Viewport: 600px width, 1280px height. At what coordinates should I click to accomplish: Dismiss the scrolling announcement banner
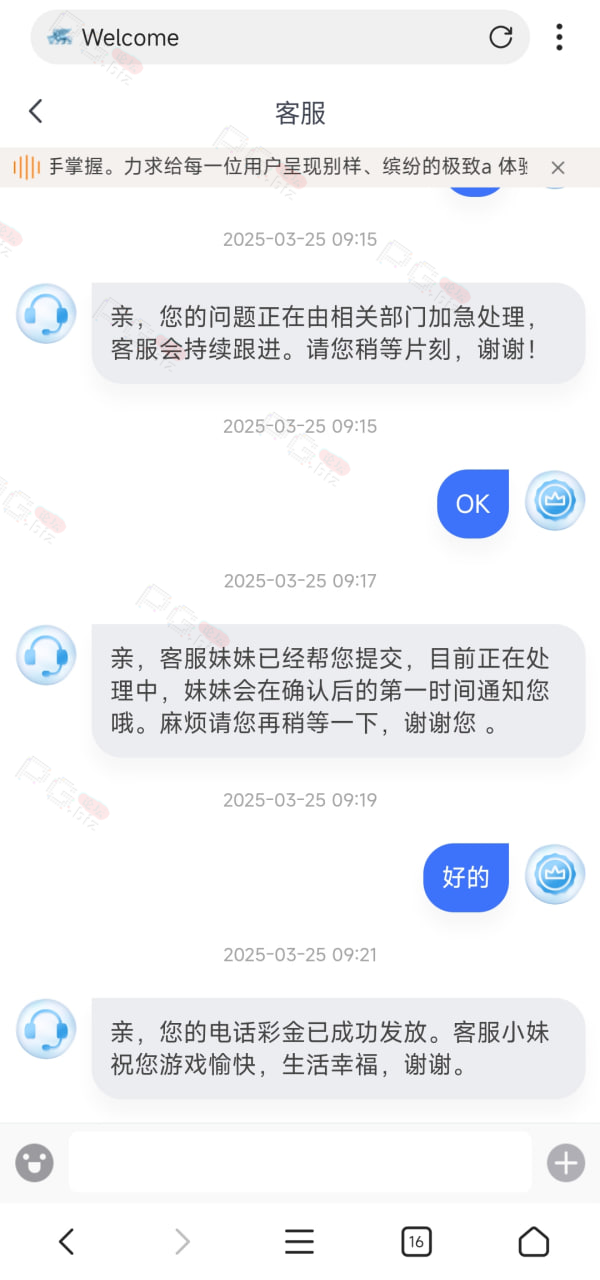pos(558,167)
